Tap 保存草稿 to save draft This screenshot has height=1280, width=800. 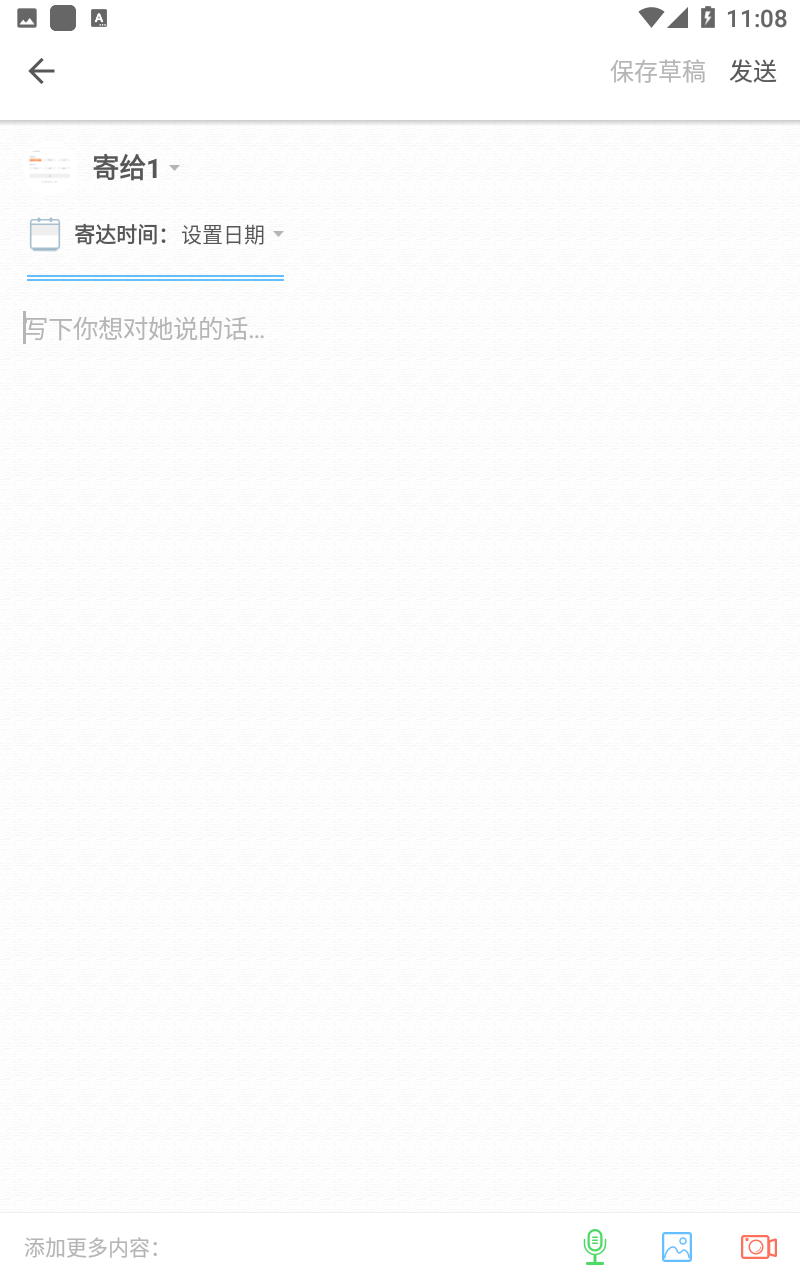click(658, 72)
